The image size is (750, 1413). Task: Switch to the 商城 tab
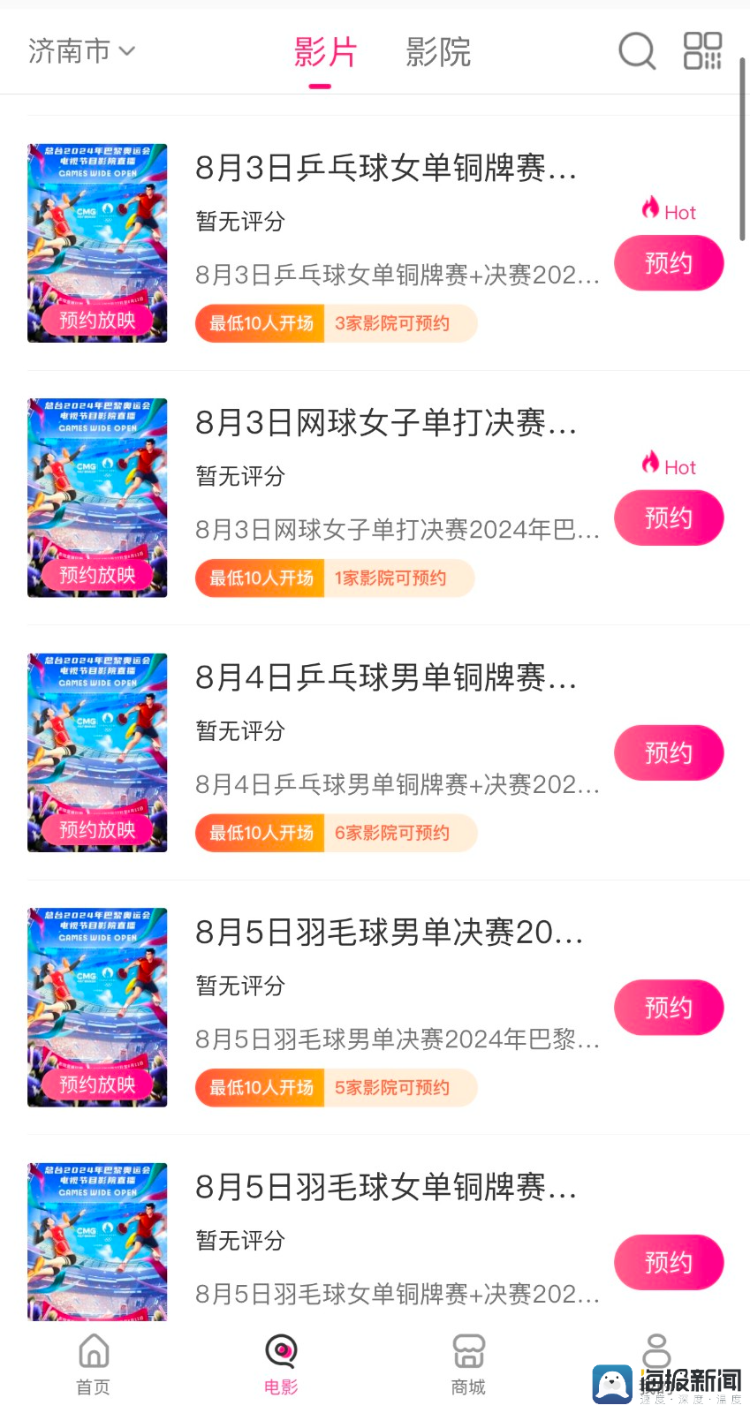(468, 1365)
